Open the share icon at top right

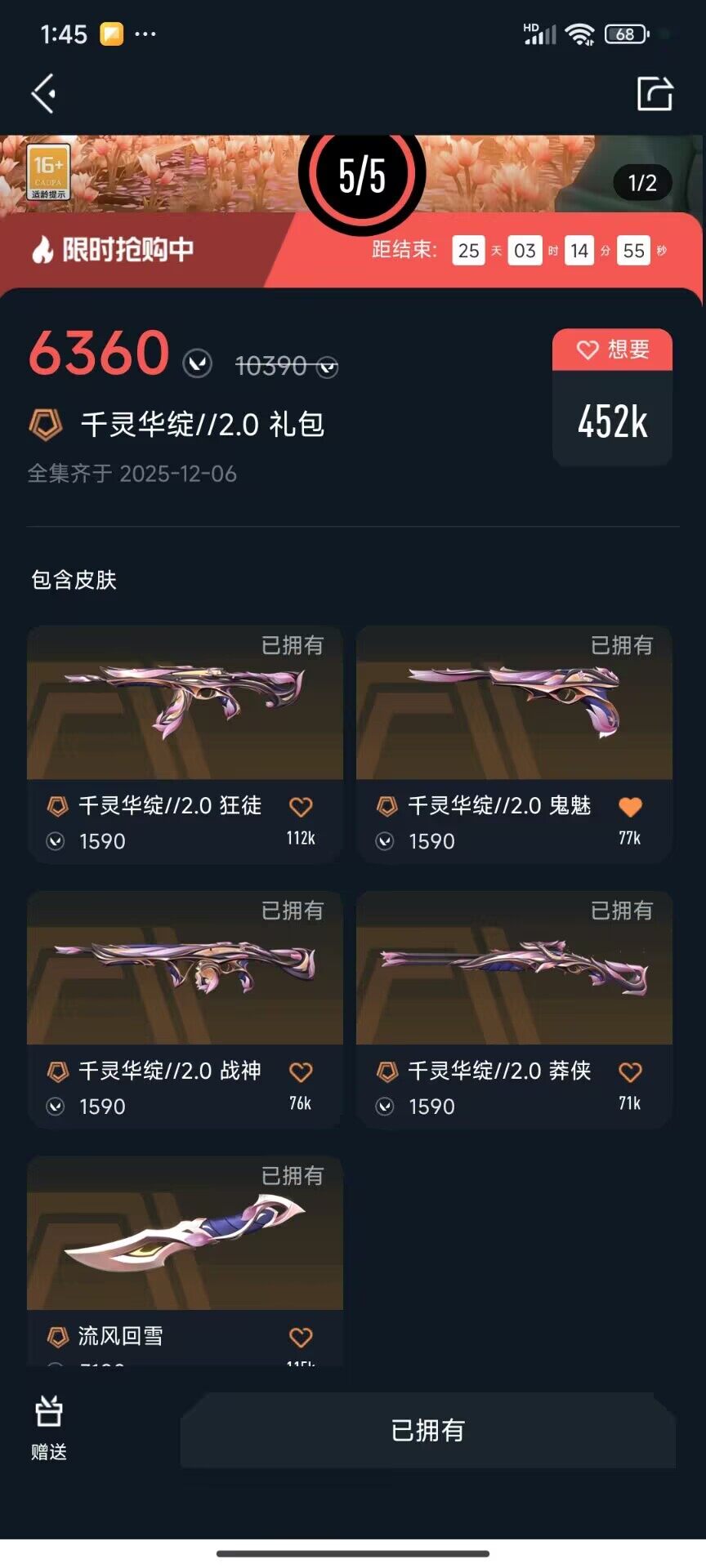[656, 92]
